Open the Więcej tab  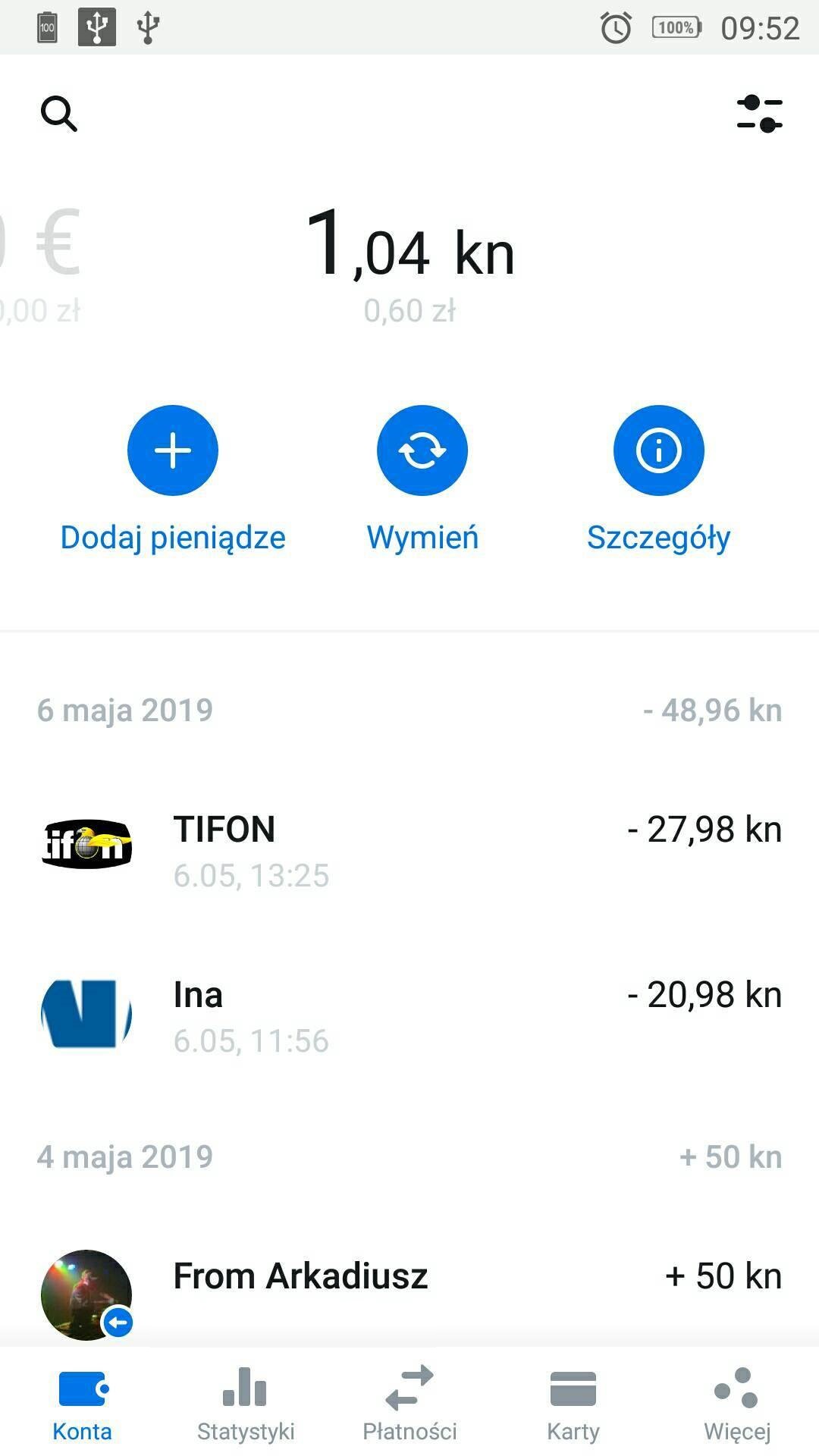pos(737,1403)
